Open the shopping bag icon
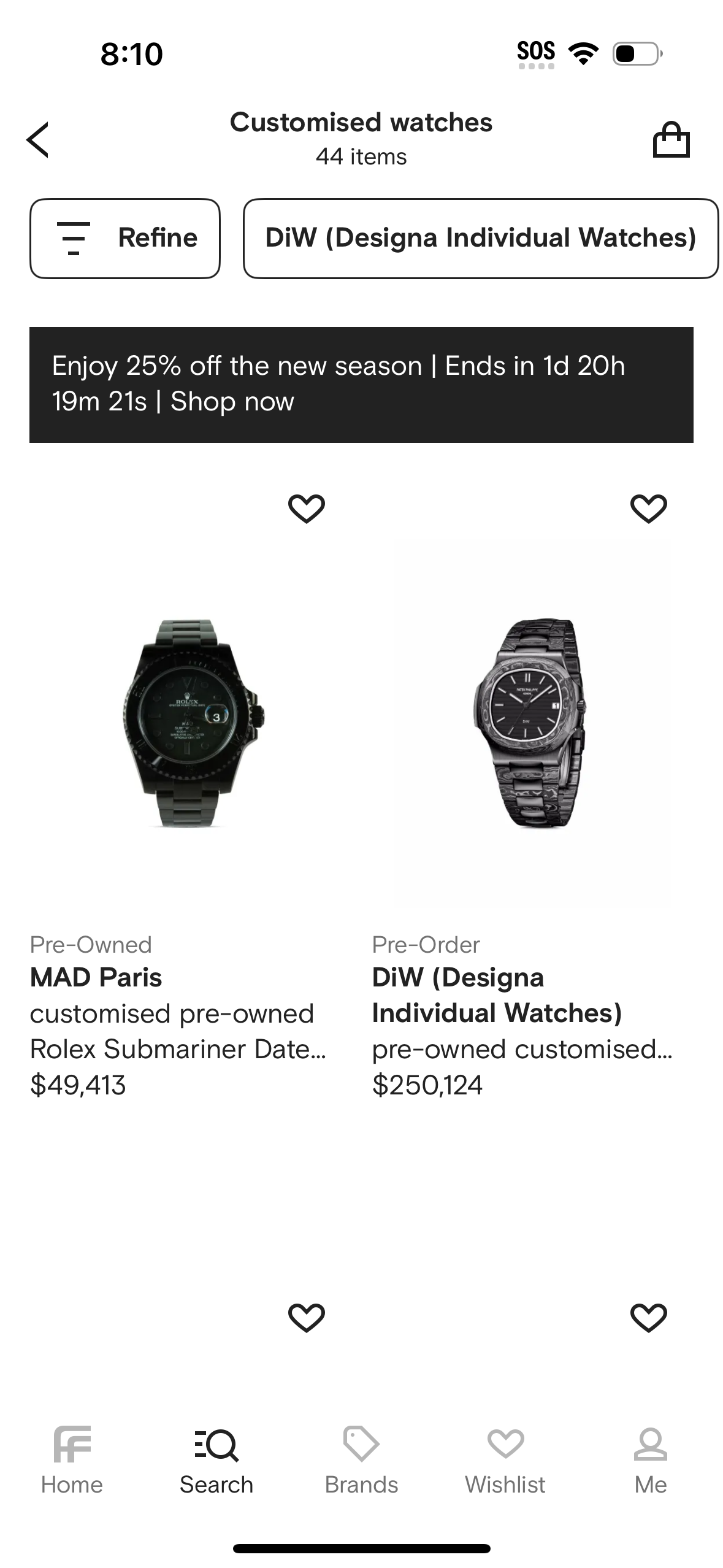This screenshot has width=723, height=1568. [673, 140]
